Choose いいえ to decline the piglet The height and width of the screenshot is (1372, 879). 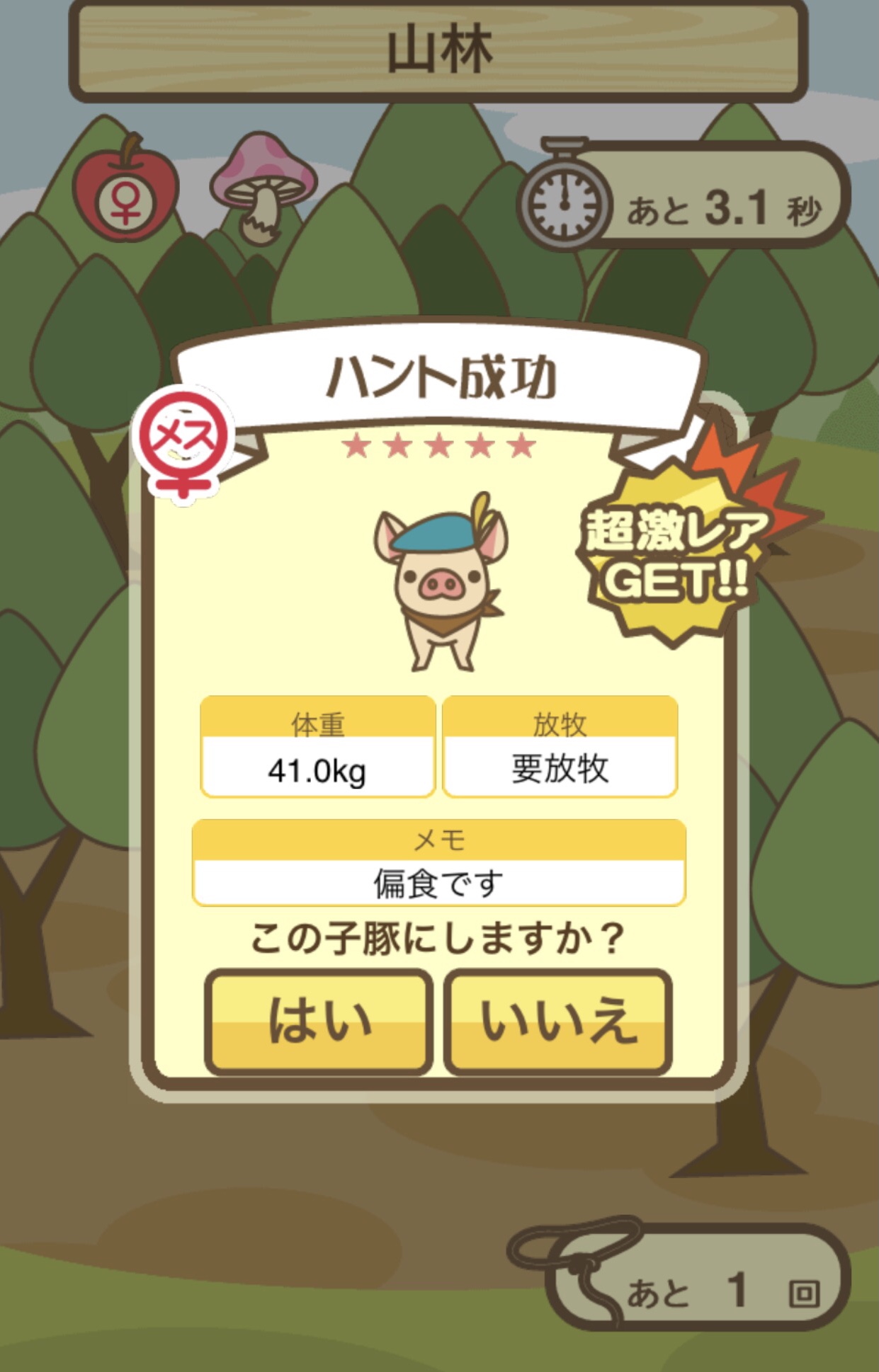click(558, 1020)
